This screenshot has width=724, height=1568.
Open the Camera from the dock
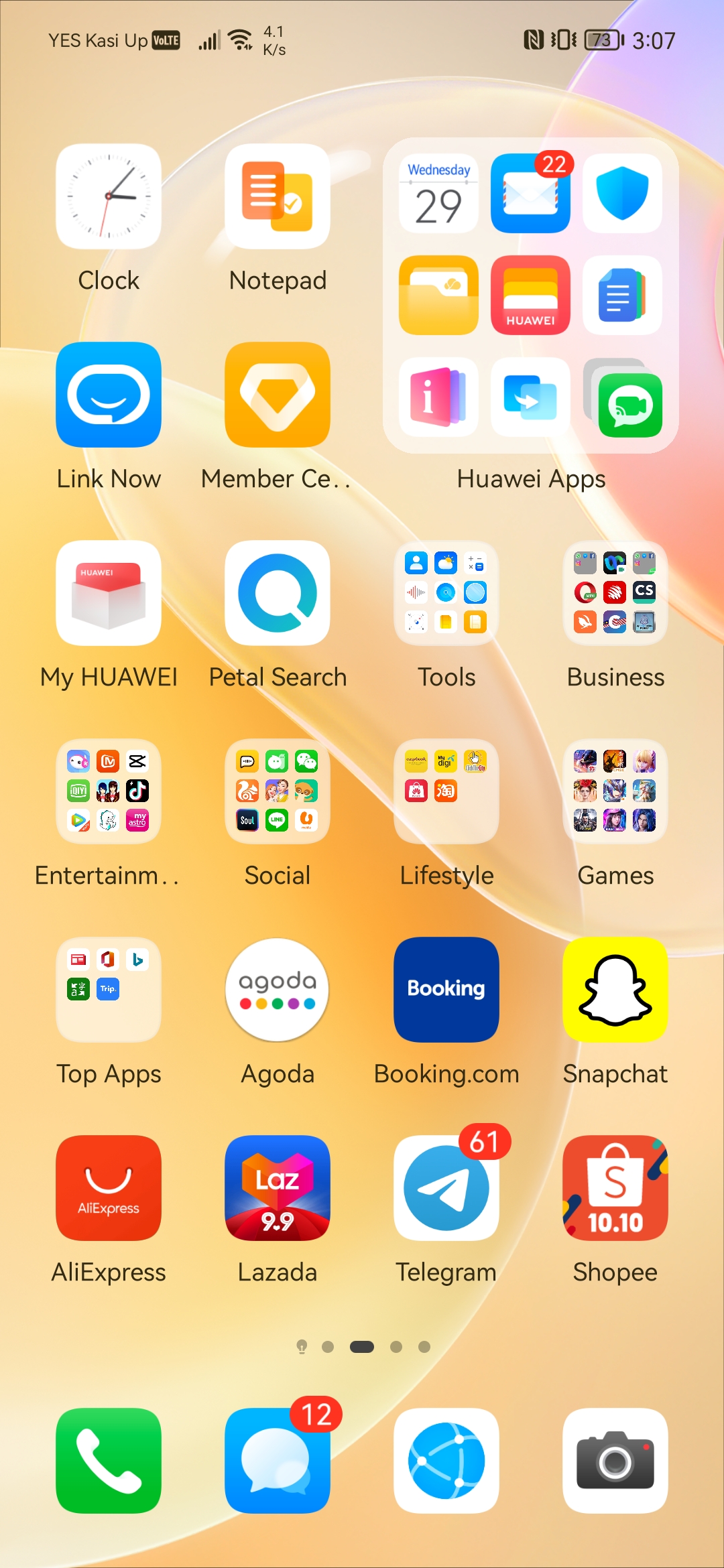tap(615, 1461)
